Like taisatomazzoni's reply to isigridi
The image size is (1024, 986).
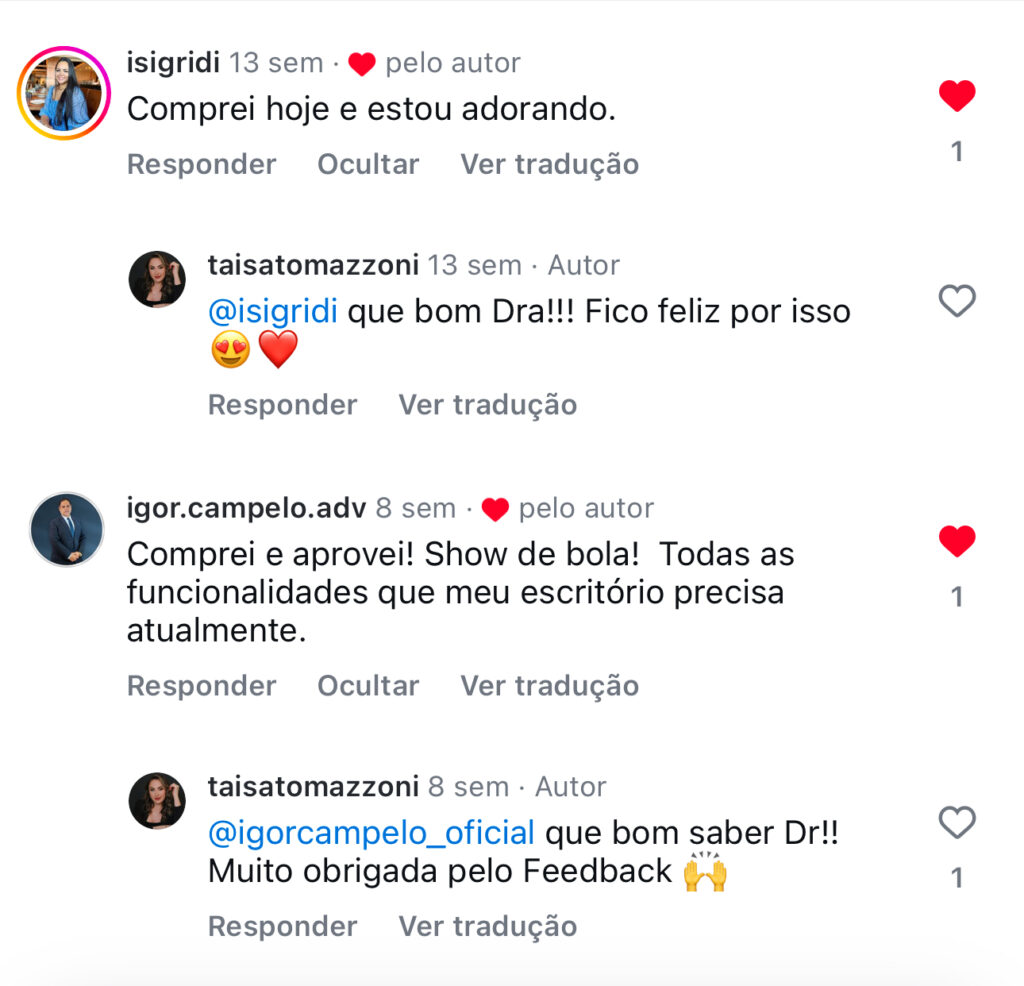tap(957, 301)
